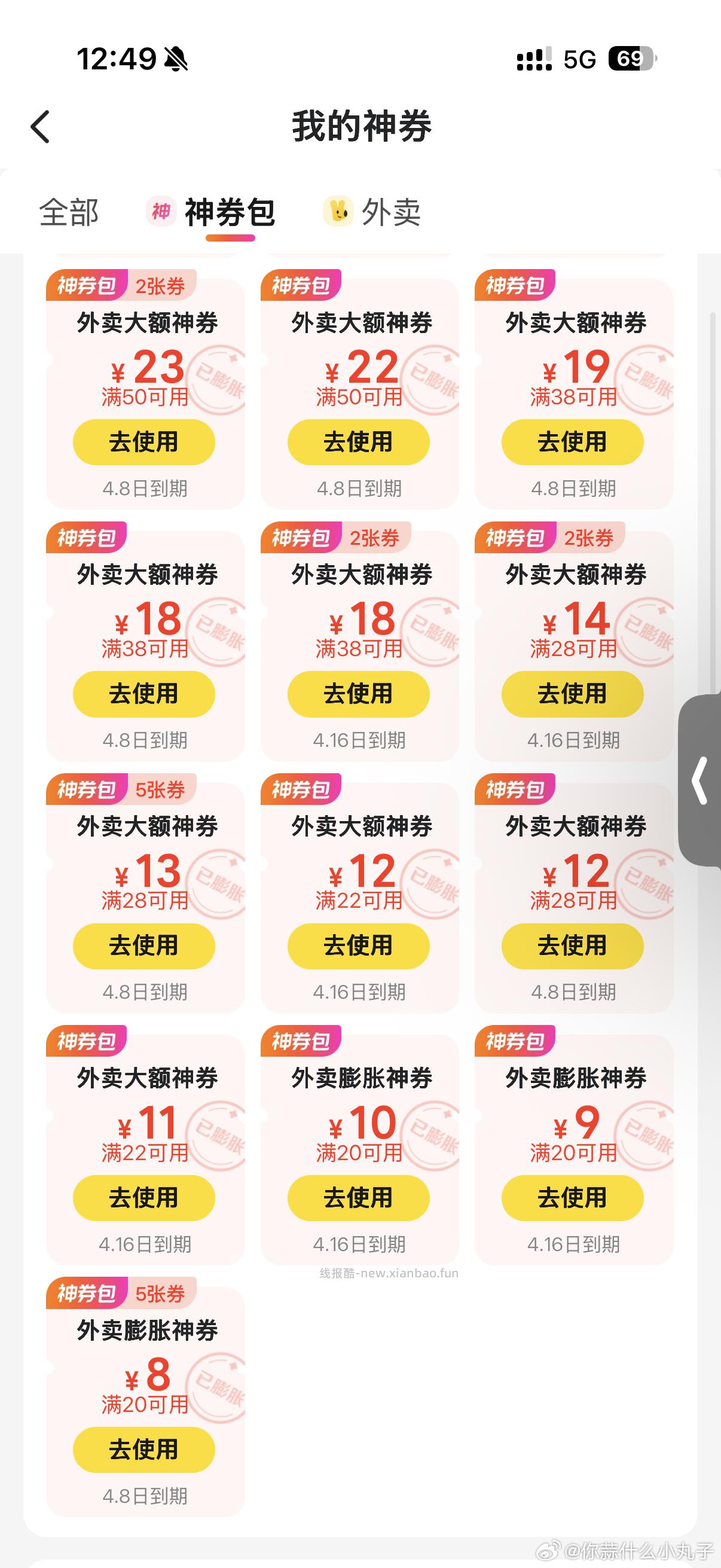Use the ¥12 满22 coupon

tap(358, 946)
